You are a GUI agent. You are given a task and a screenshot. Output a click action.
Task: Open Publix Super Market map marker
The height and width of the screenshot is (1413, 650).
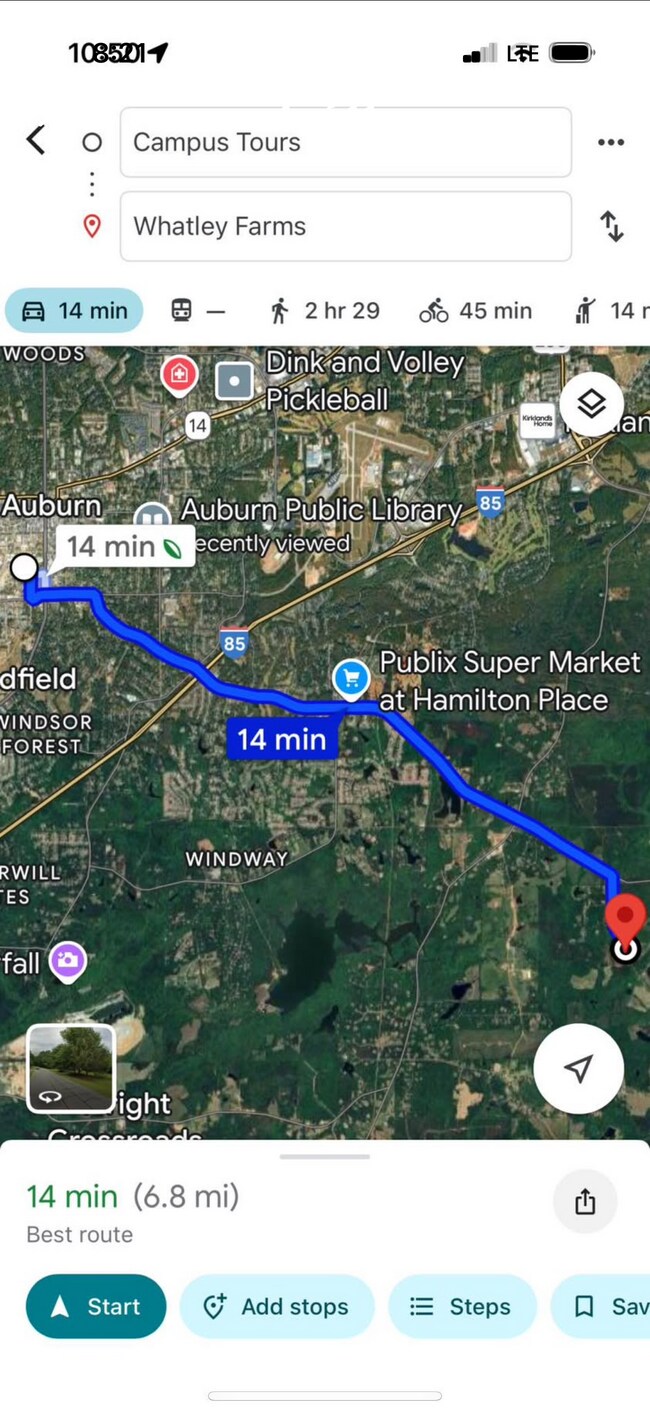(351, 680)
